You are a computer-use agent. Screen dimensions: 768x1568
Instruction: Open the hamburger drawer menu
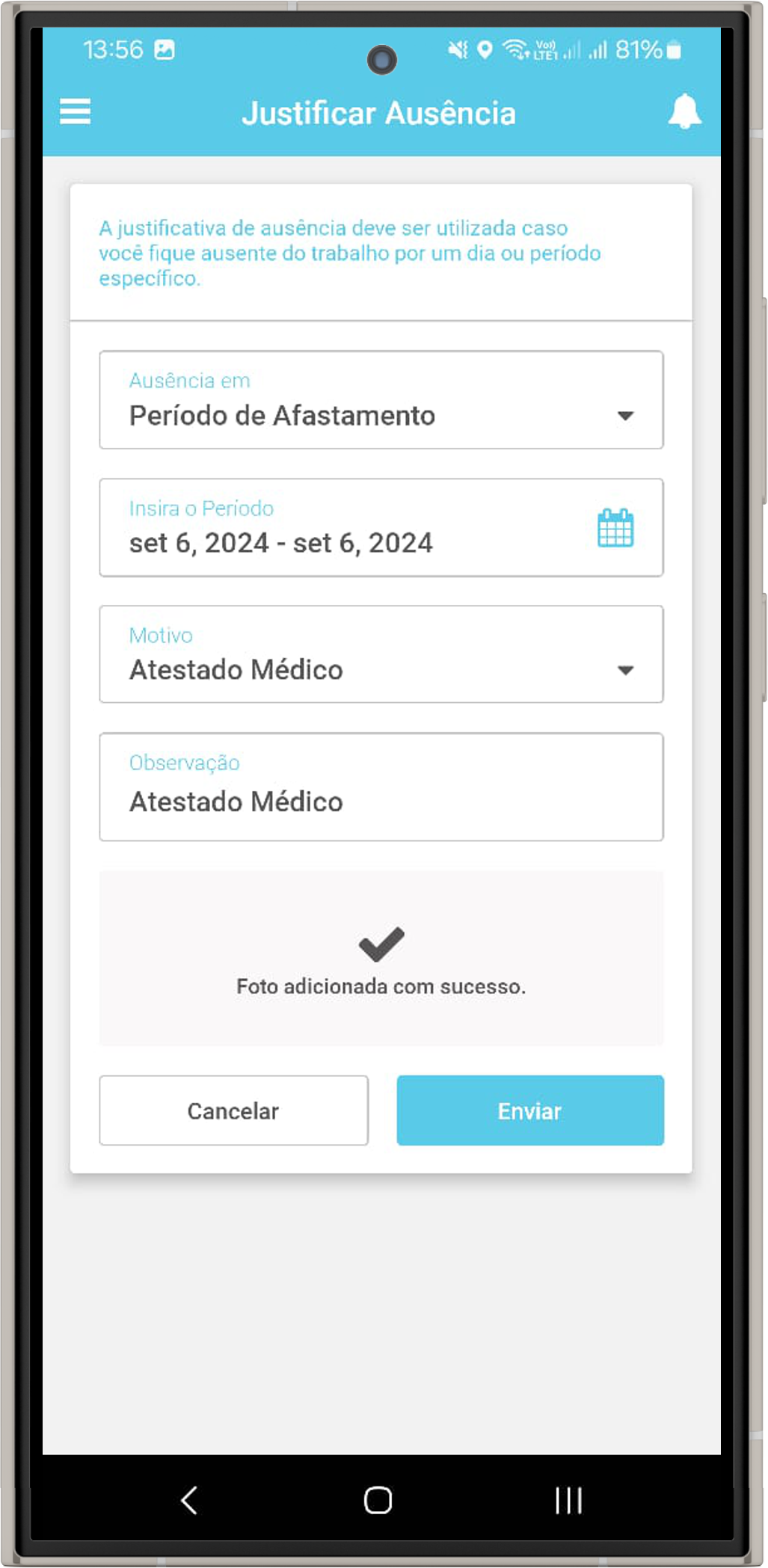[x=76, y=112]
